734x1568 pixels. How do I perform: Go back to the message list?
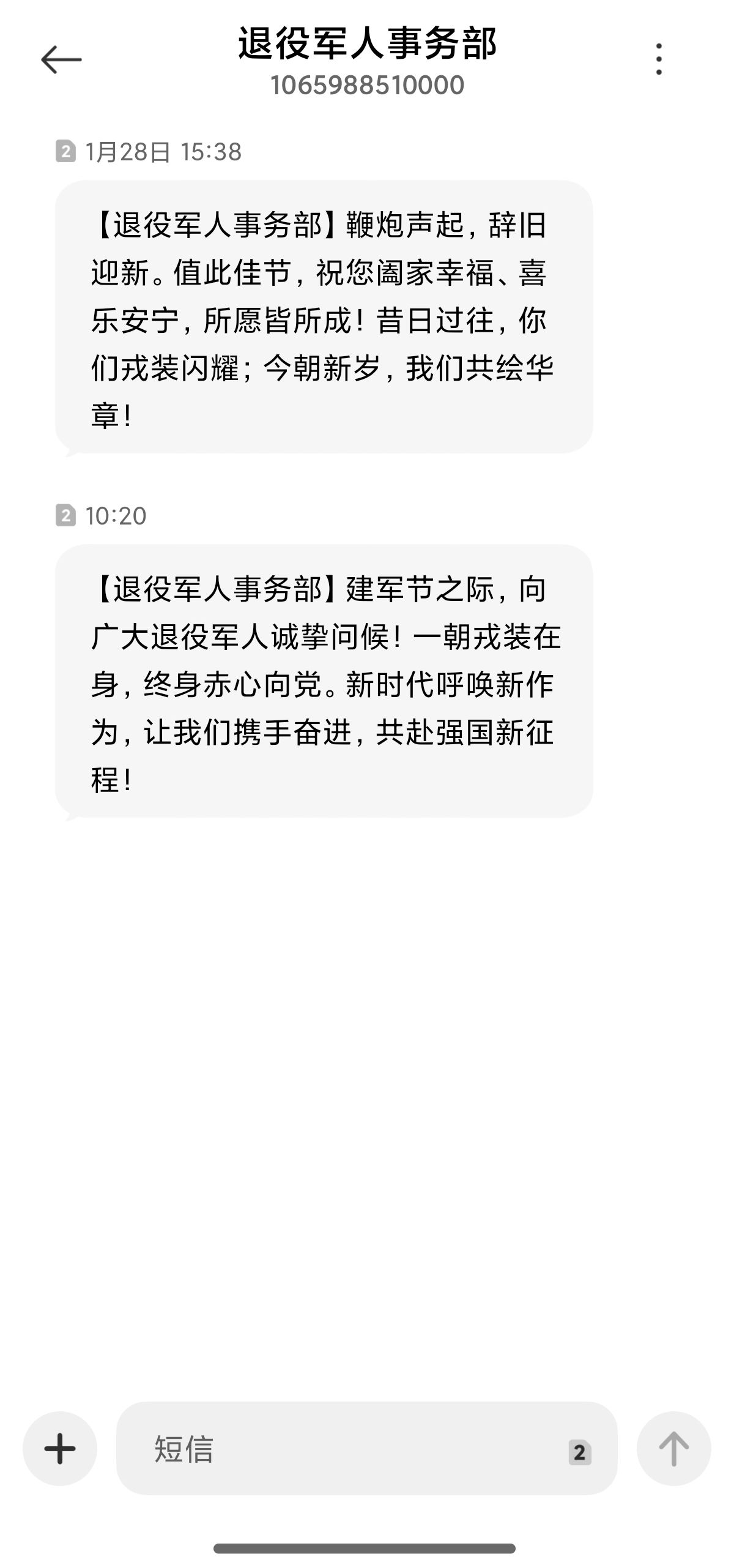(x=61, y=60)
